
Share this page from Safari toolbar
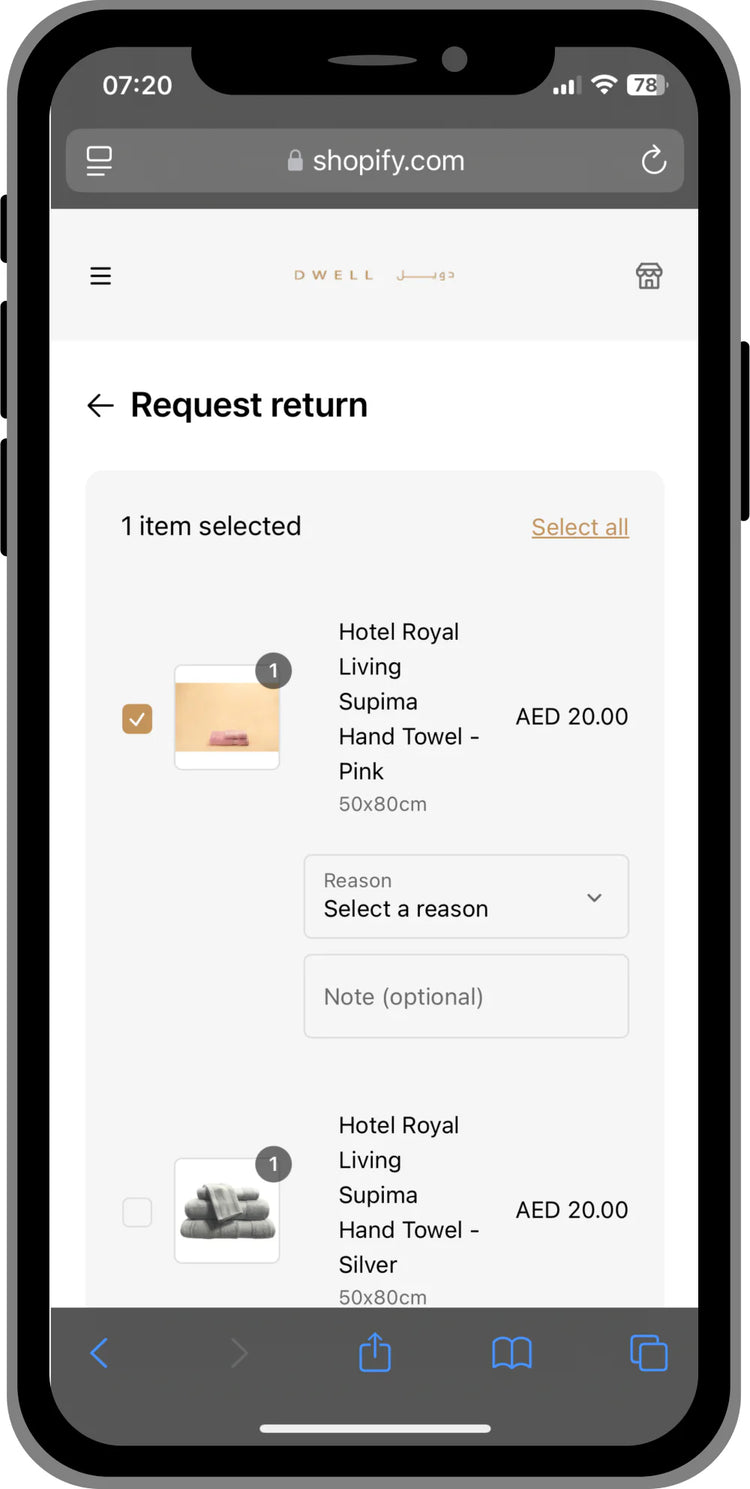pyautogui.click(x=375, y=1352)
